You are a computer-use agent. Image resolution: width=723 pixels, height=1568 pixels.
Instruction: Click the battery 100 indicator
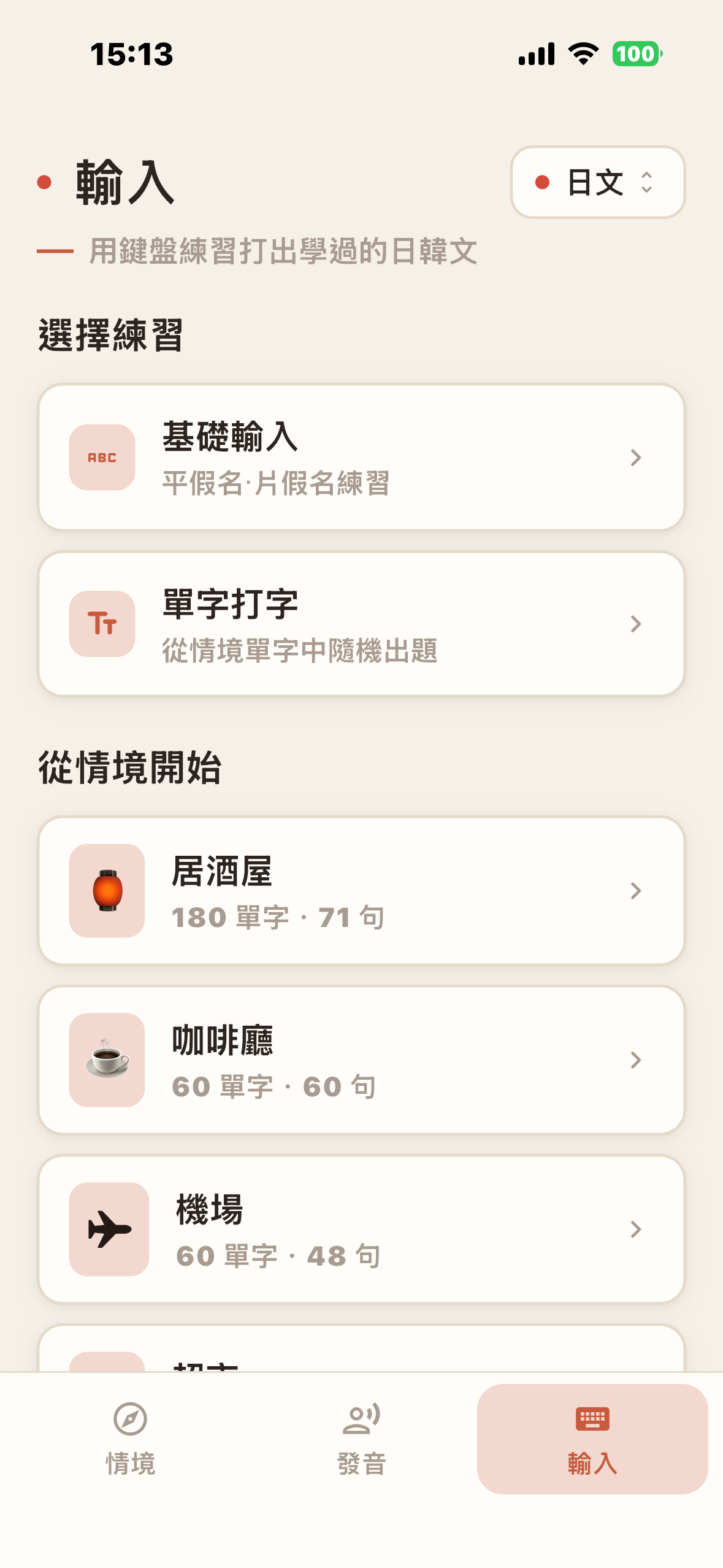[x=636, y=54]
